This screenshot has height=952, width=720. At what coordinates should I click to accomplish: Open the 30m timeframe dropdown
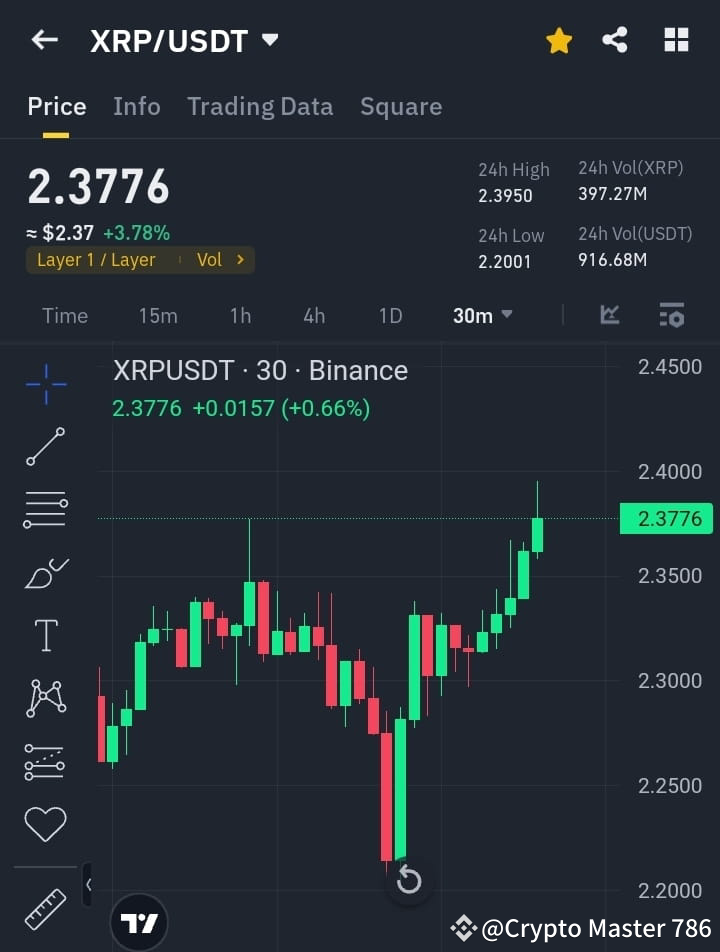click(481, 315)
